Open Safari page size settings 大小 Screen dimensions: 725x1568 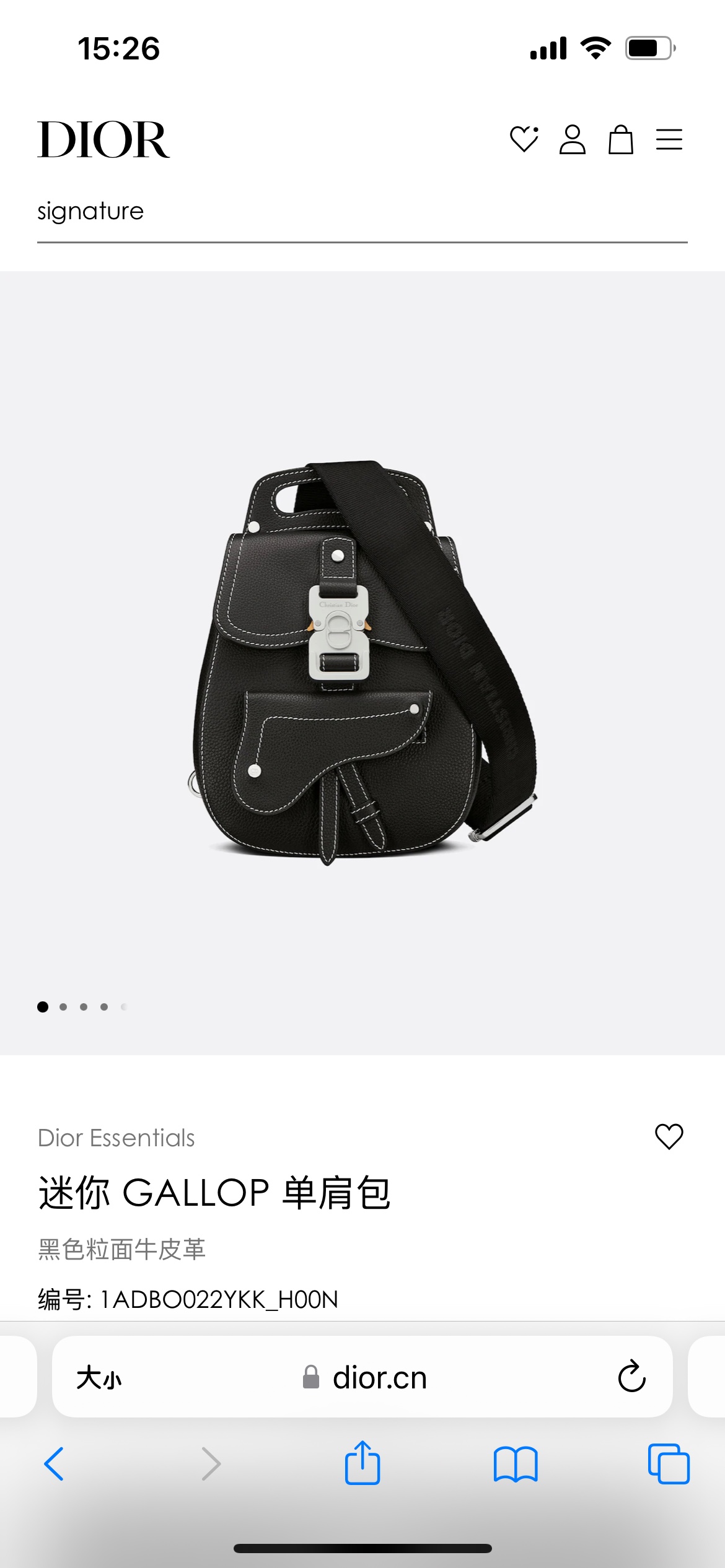99,1378
